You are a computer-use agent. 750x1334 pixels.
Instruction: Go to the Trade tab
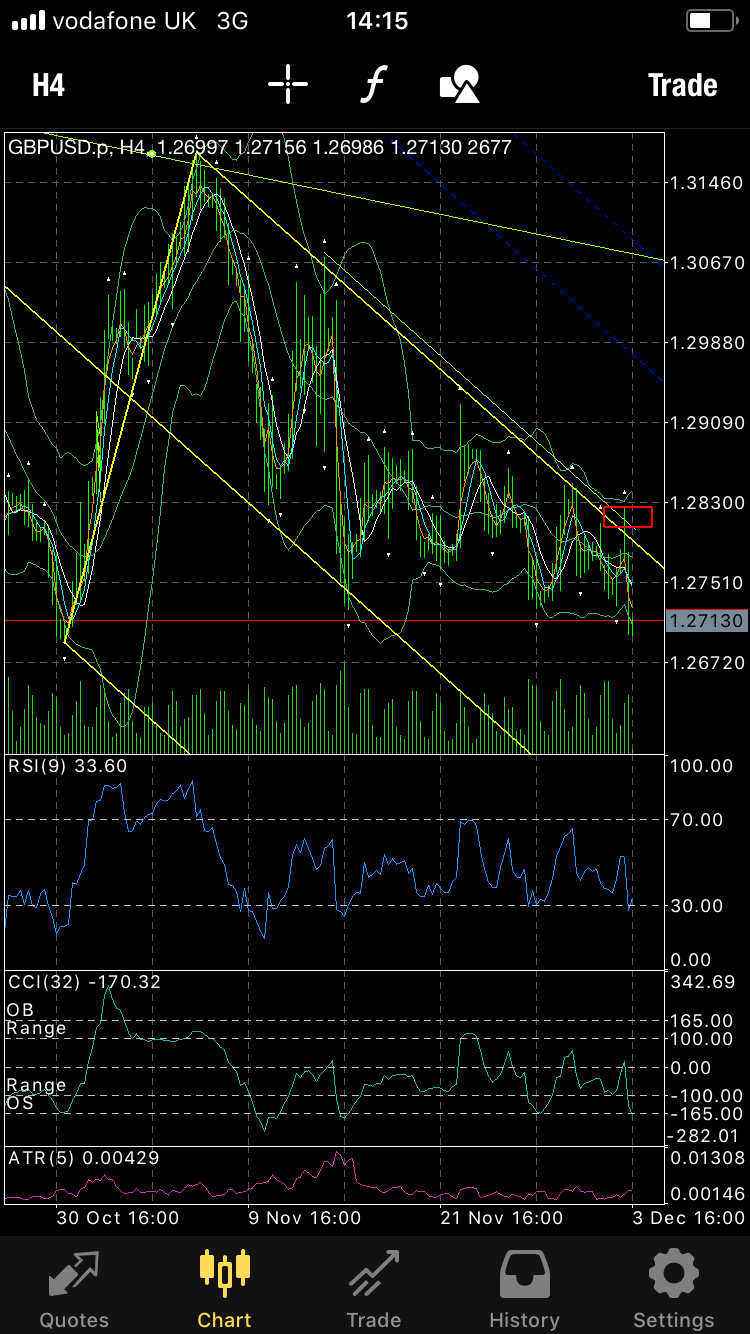coord(374,1286)
